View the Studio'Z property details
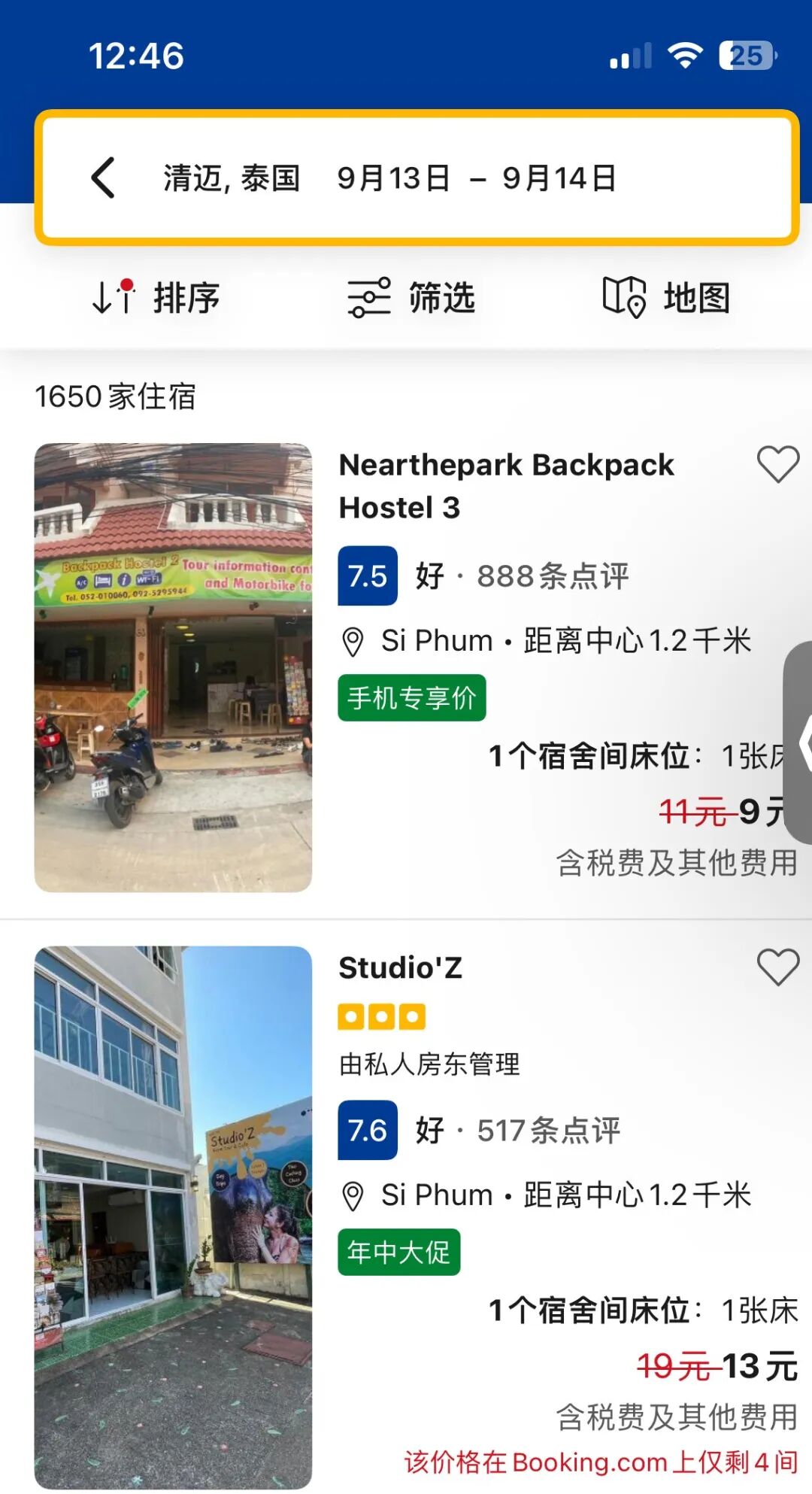The width and height of the screenshot is (812, 1494). [x=401, y=968]
